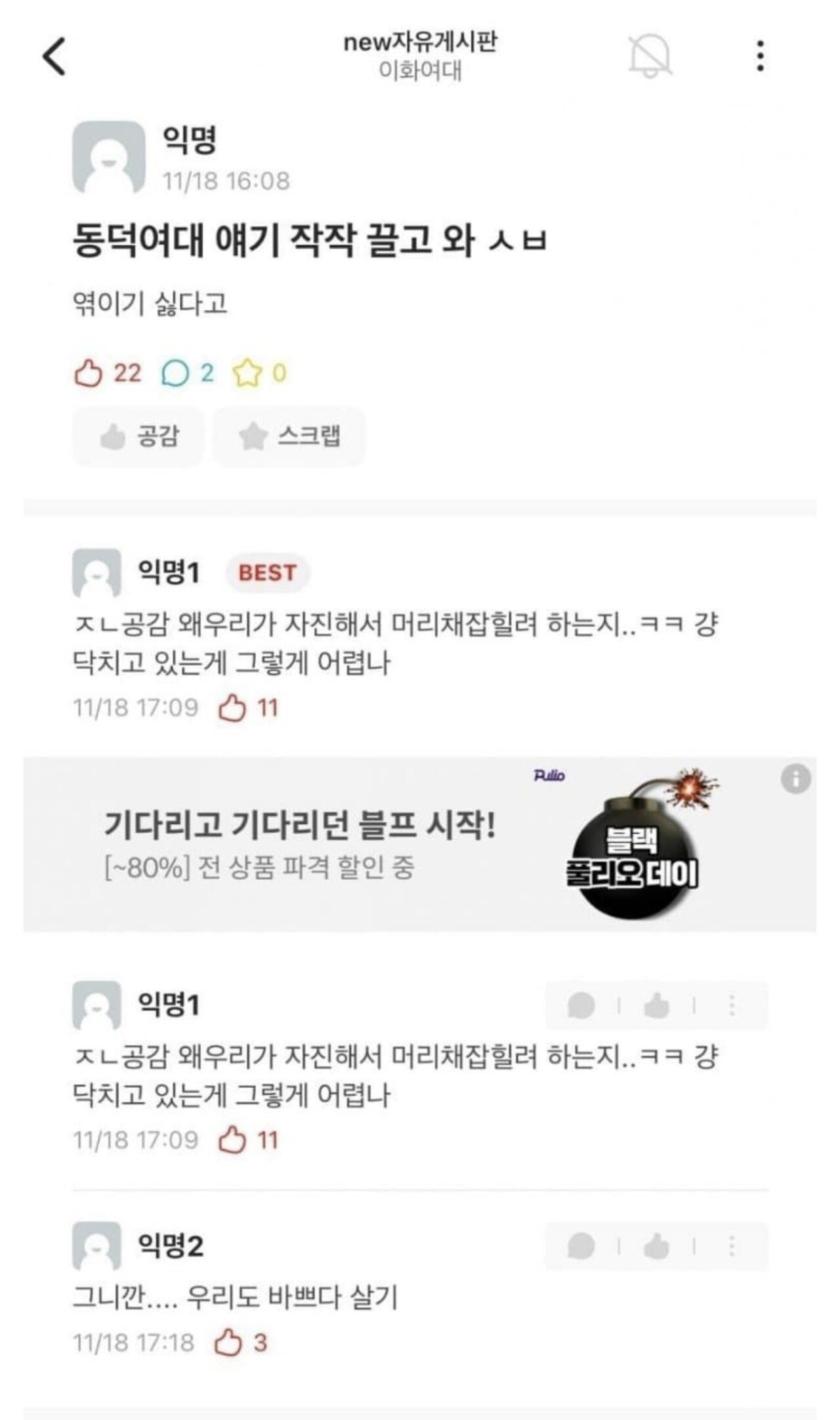Toggle the post notification bell
The image size is (840, 1420).
pos(650,56)
